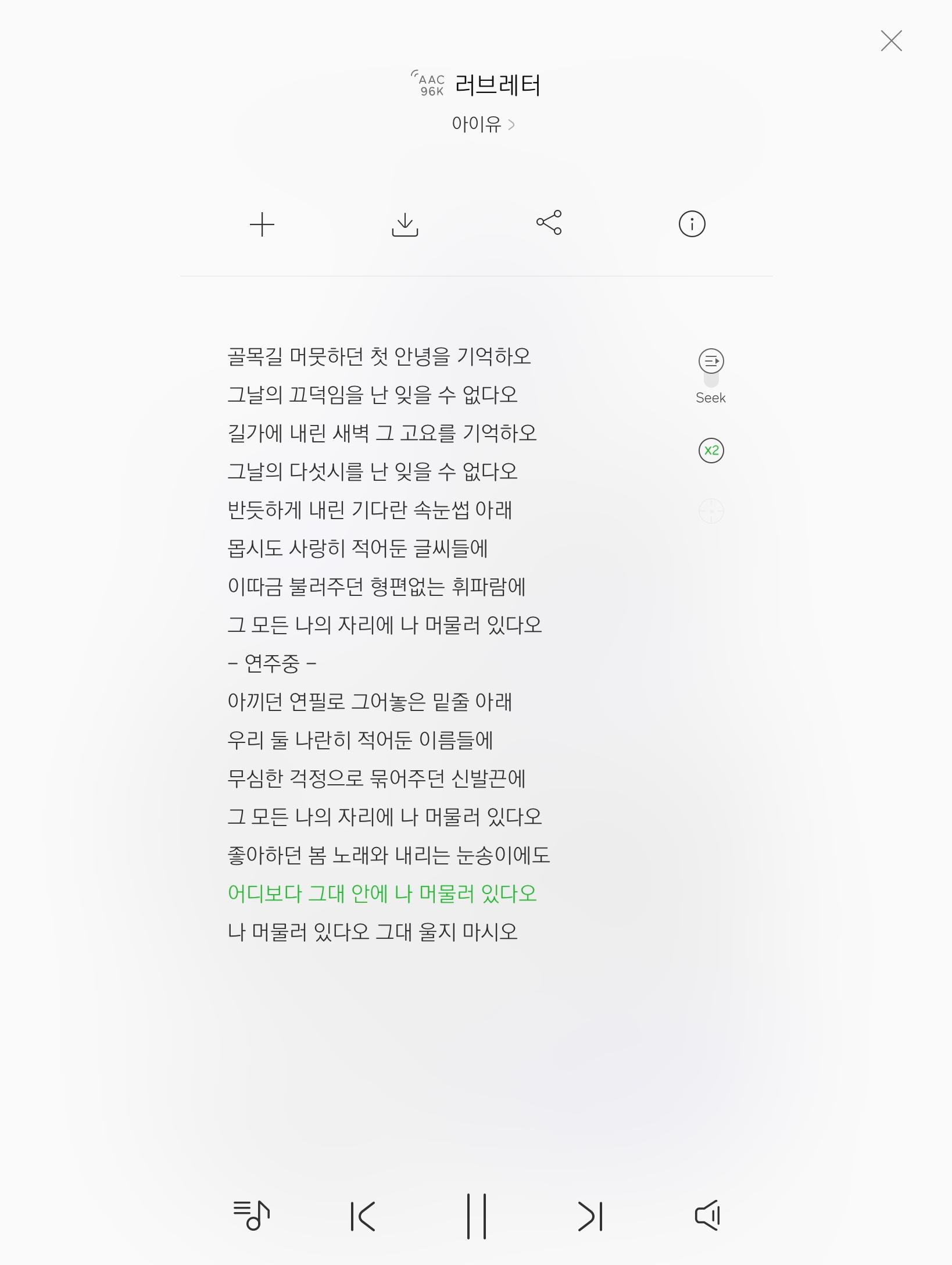Viewport: 952px width, 1265px height.
Task: Open the current playlist queue
Action: point(251,1215)
